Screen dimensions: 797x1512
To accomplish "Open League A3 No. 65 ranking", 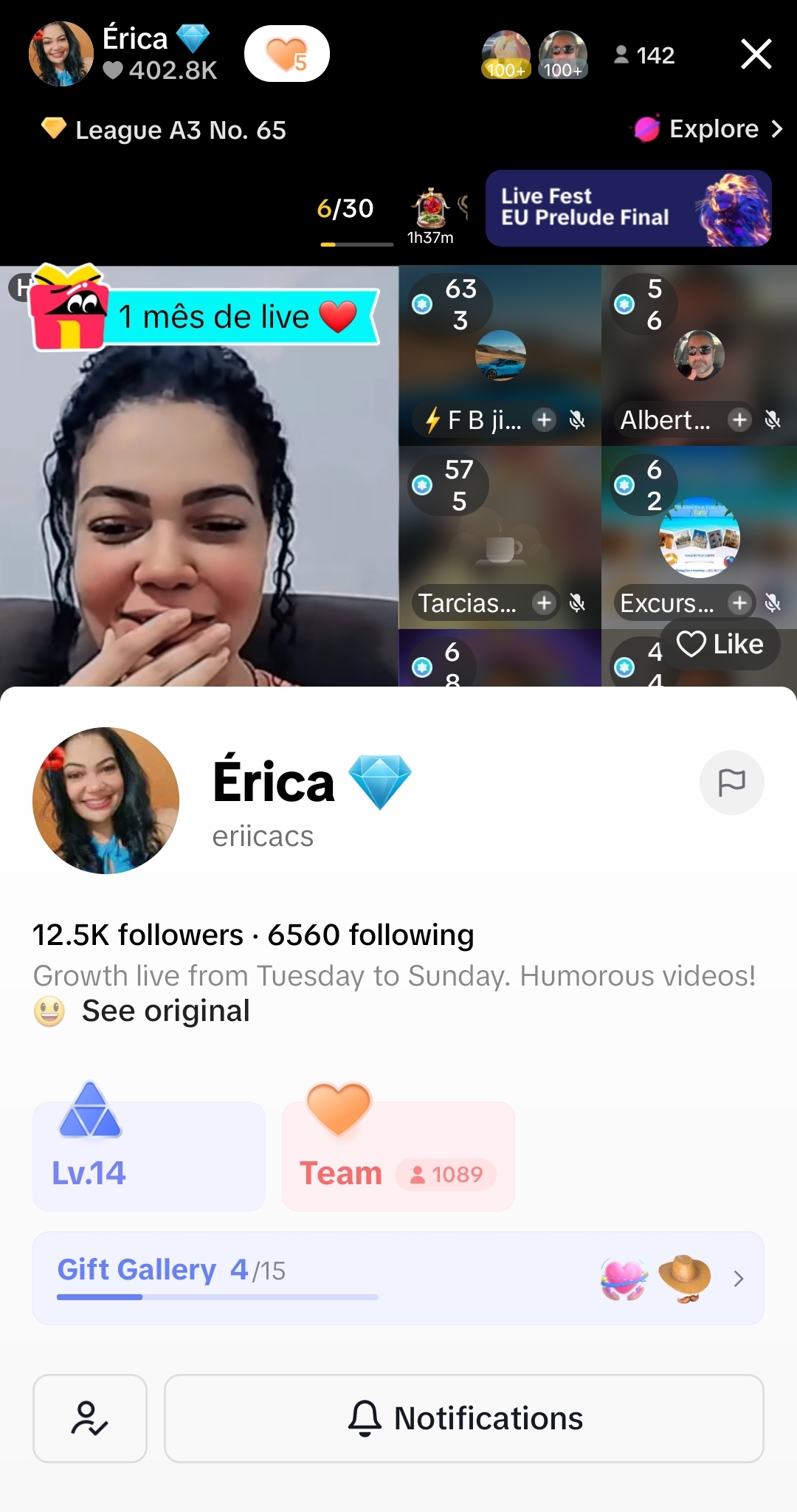I will pyautogui.click(x=164, y=130).
